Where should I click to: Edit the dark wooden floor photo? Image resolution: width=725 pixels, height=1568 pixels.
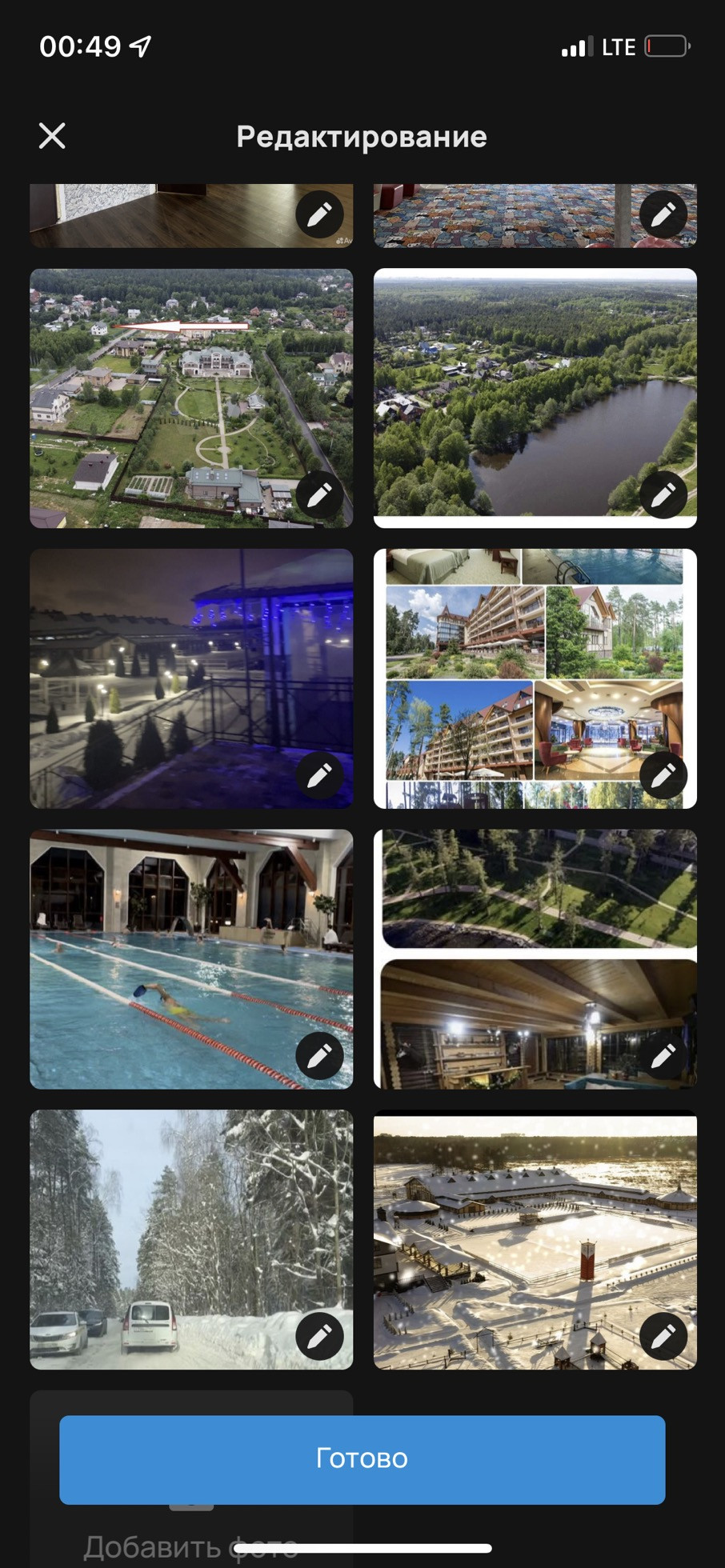[x=319, y=214]
